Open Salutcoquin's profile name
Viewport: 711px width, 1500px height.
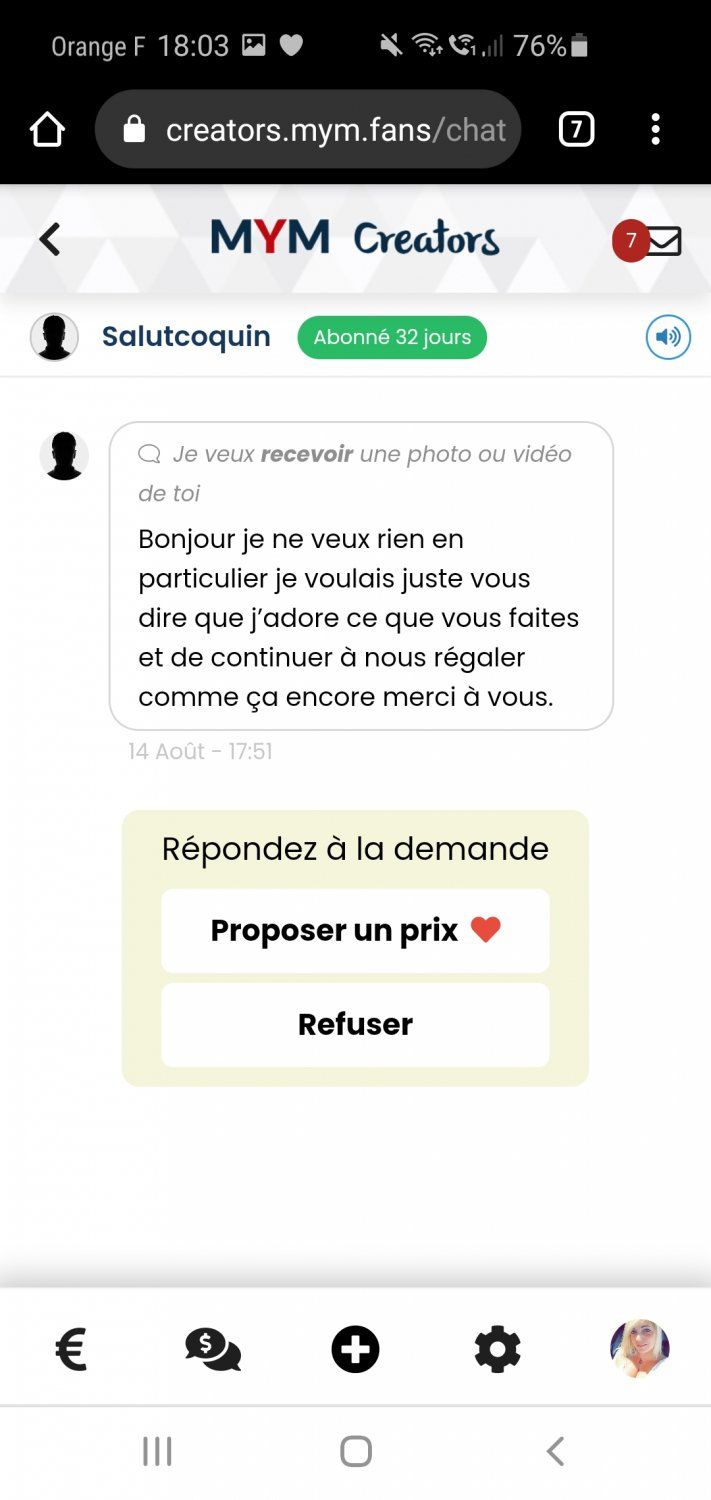coord(186,337)
